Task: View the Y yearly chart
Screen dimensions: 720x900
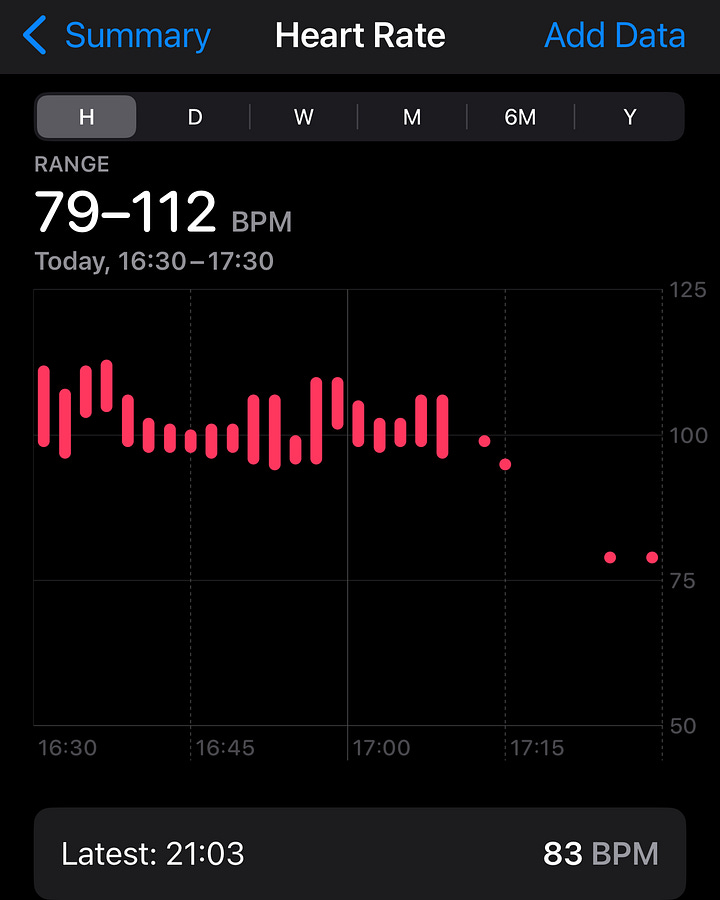Action: (x=630, y=117)
